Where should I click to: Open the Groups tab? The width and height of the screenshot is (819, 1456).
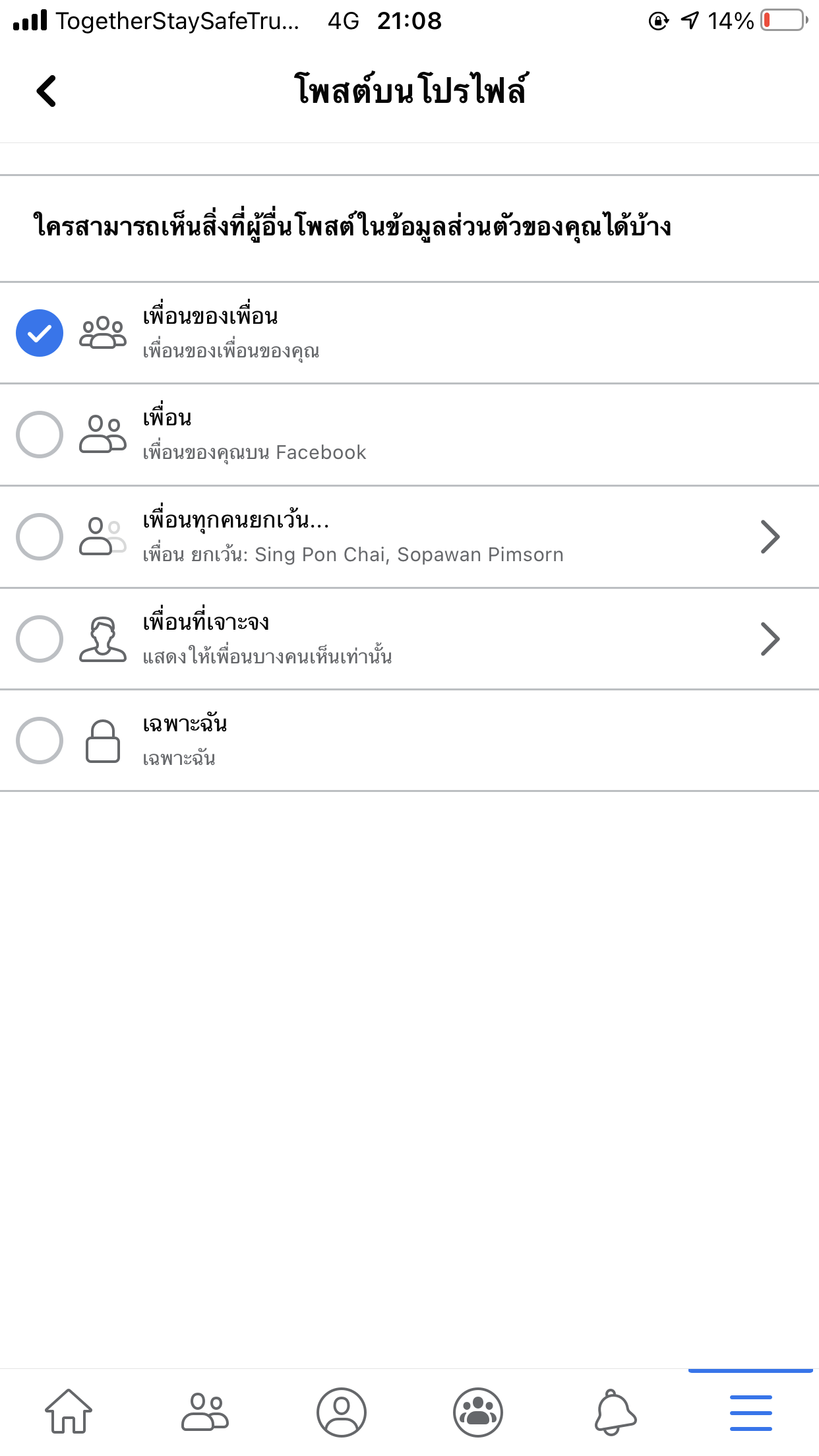478,1412
